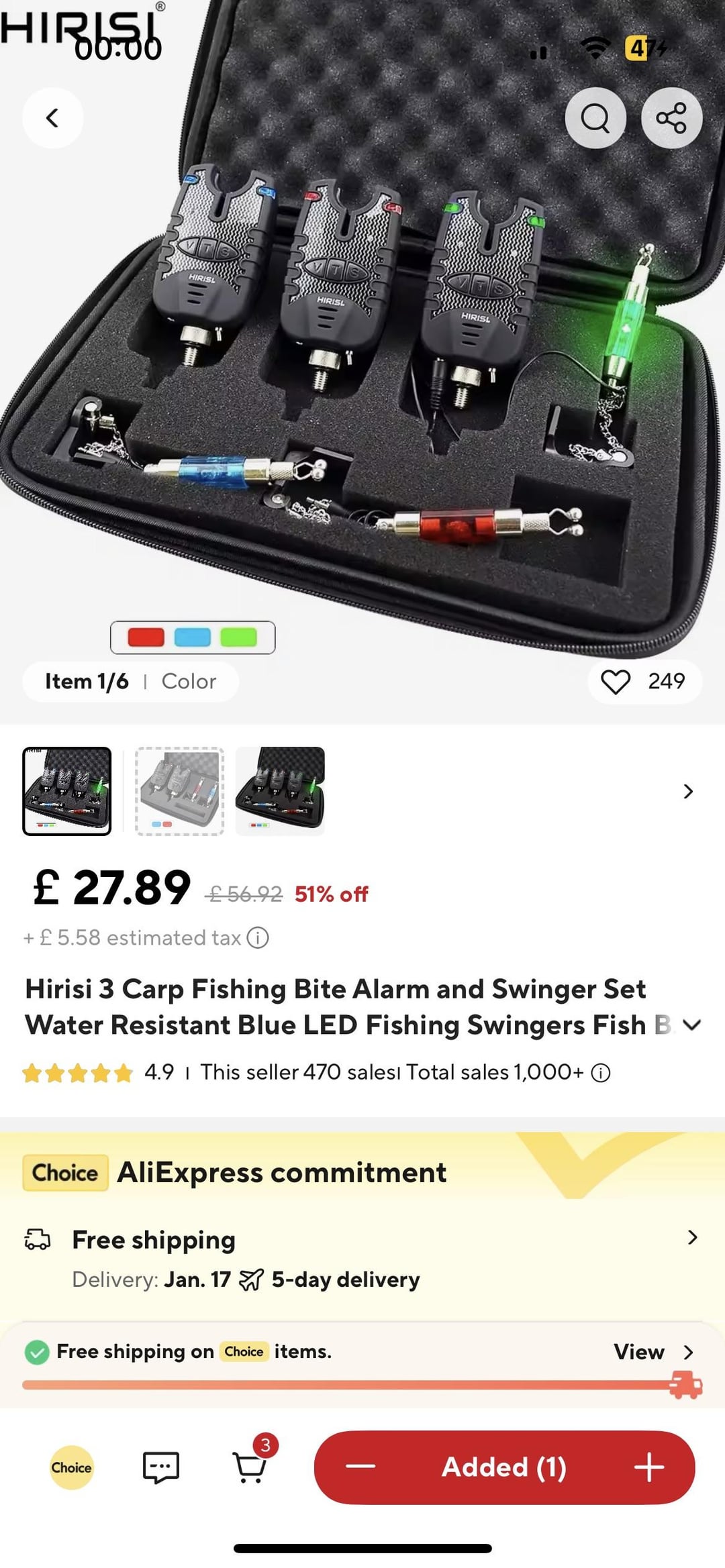
Task: Share this product listing
Action: (x=671, y=118)
